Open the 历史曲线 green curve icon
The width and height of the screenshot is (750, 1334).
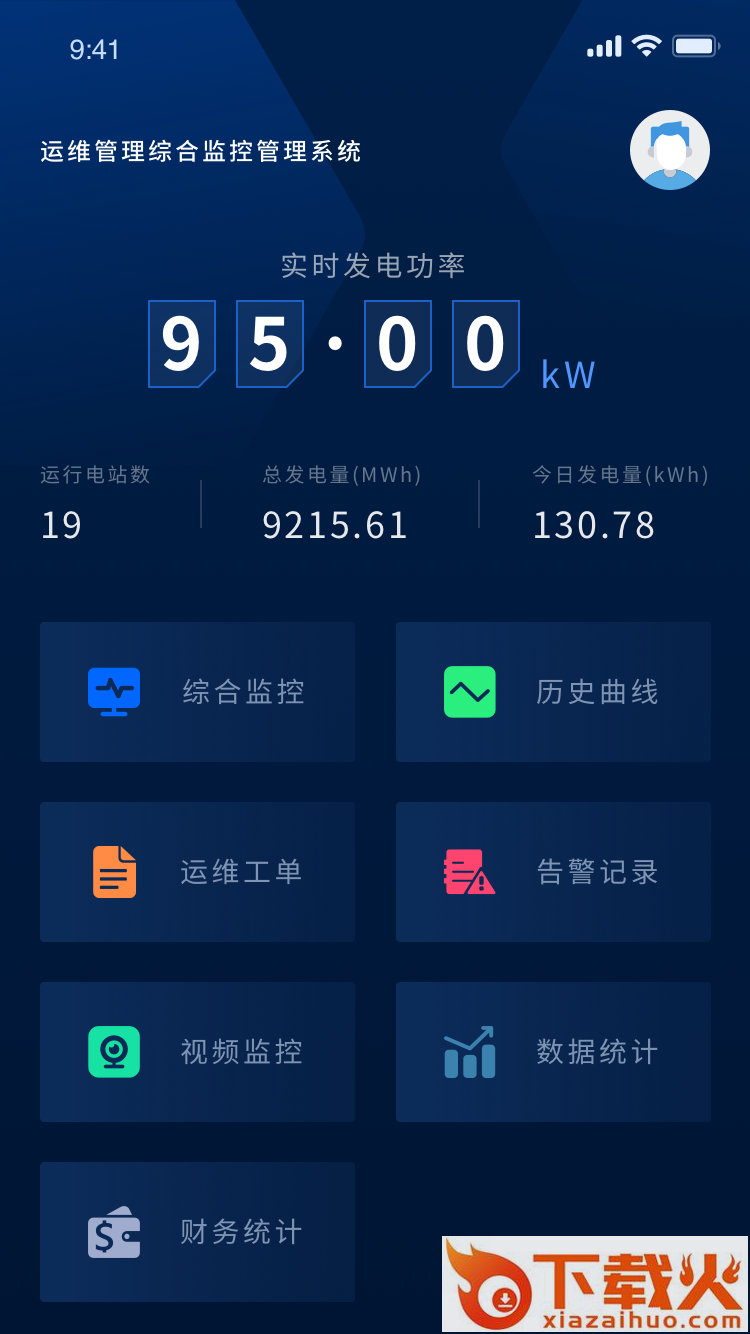(469, 691)
